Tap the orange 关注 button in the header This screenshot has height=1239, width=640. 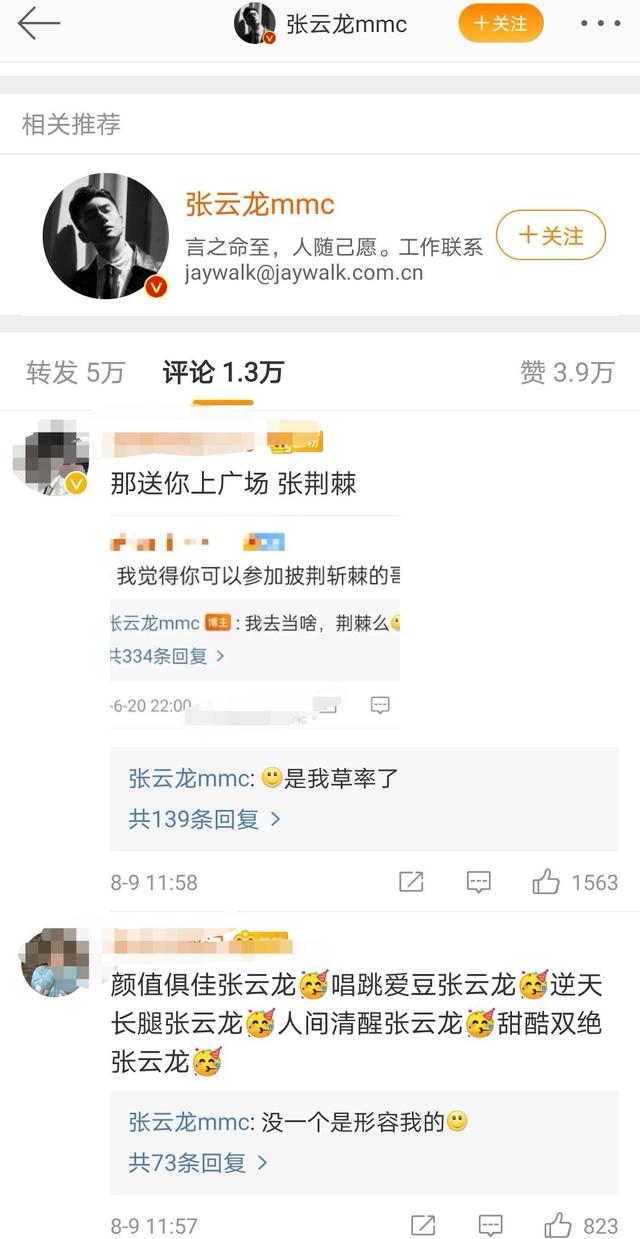(500, 23)
